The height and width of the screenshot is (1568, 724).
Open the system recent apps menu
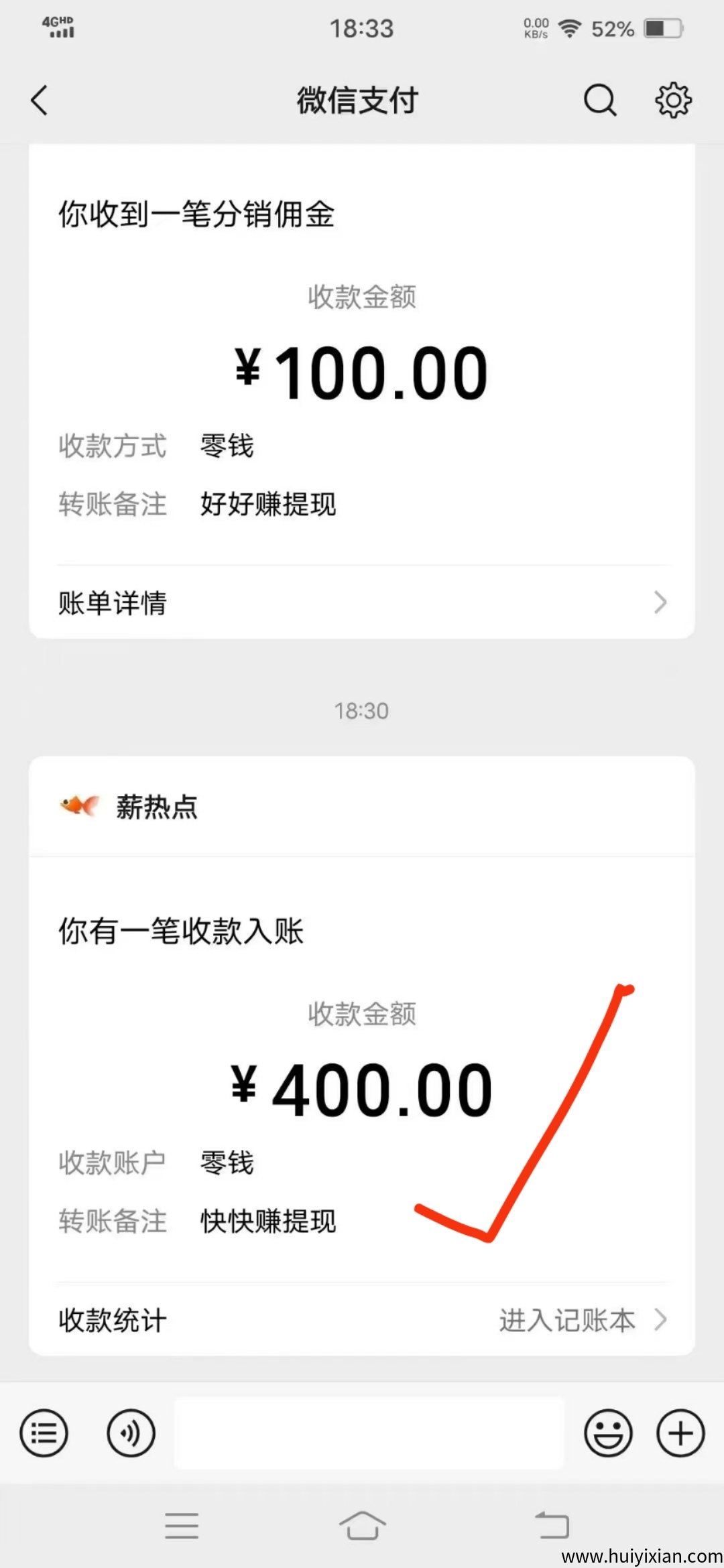tap(182, 1526)
